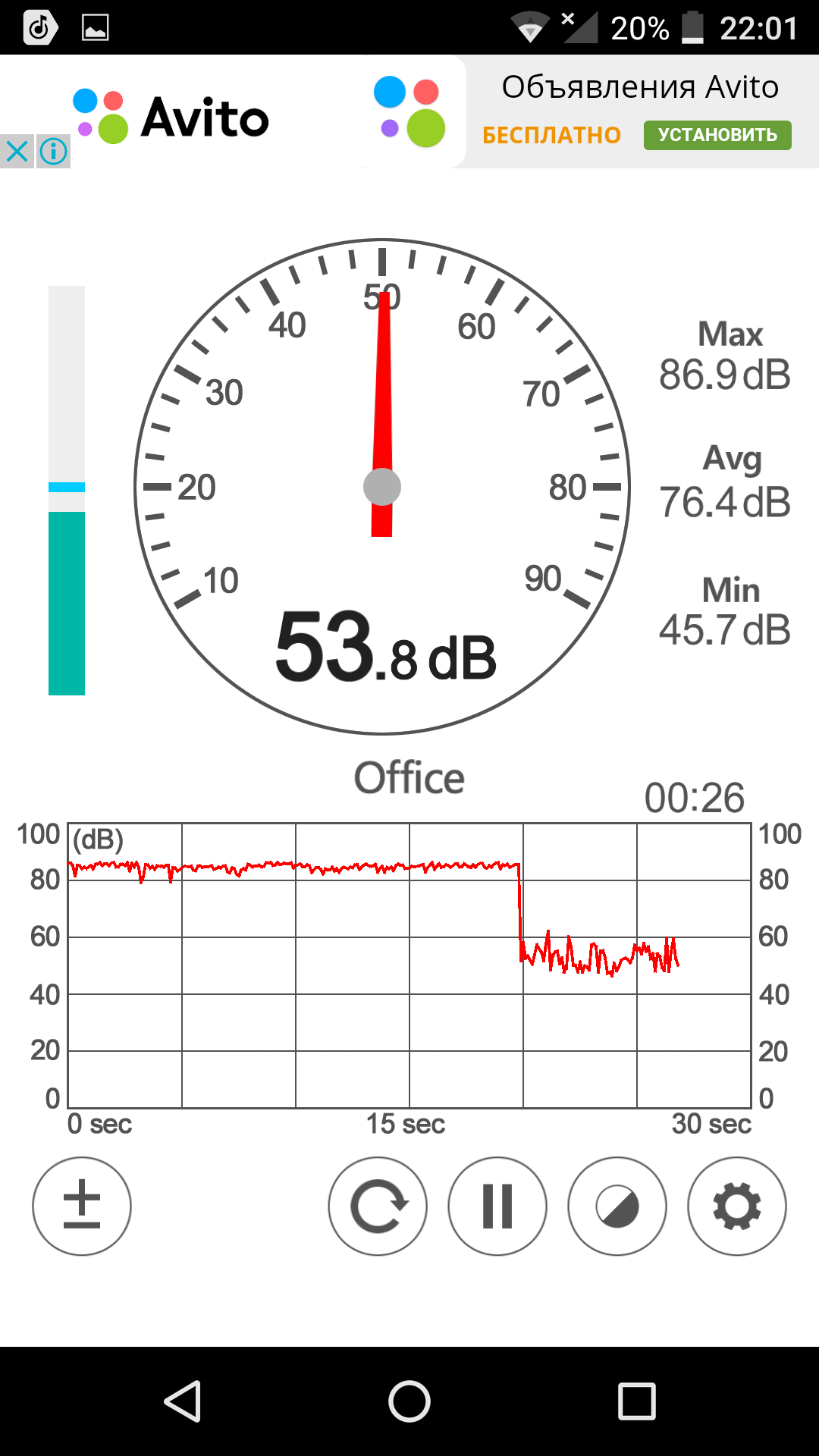
Task: Dismiss the Avito ad banner
Action: pos(17,152)
